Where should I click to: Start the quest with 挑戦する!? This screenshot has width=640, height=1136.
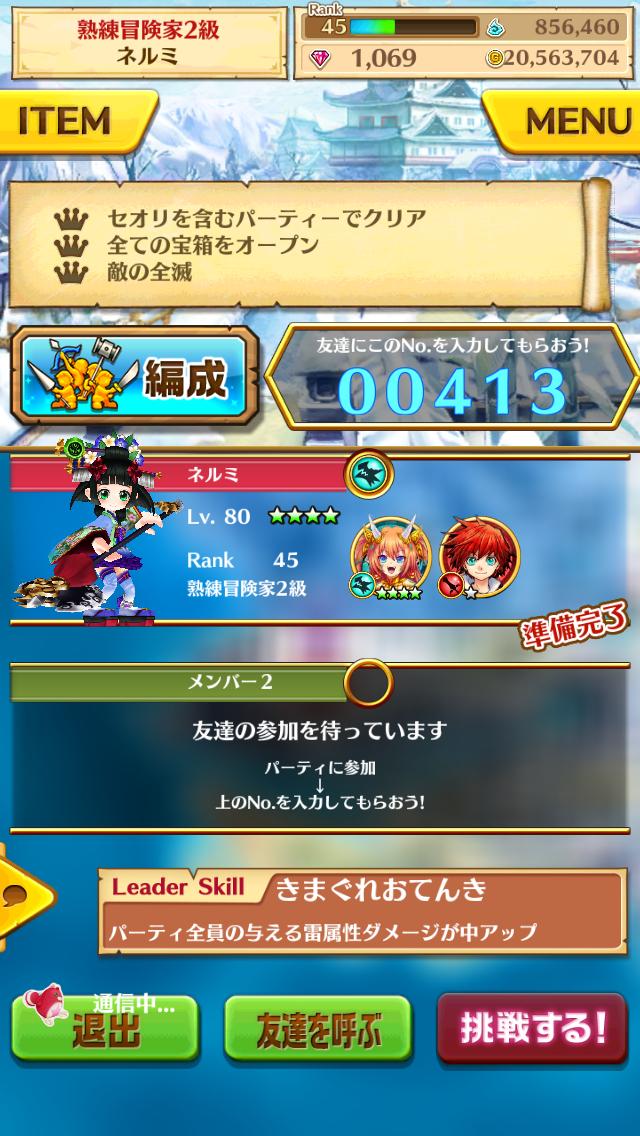[532, 1028]
